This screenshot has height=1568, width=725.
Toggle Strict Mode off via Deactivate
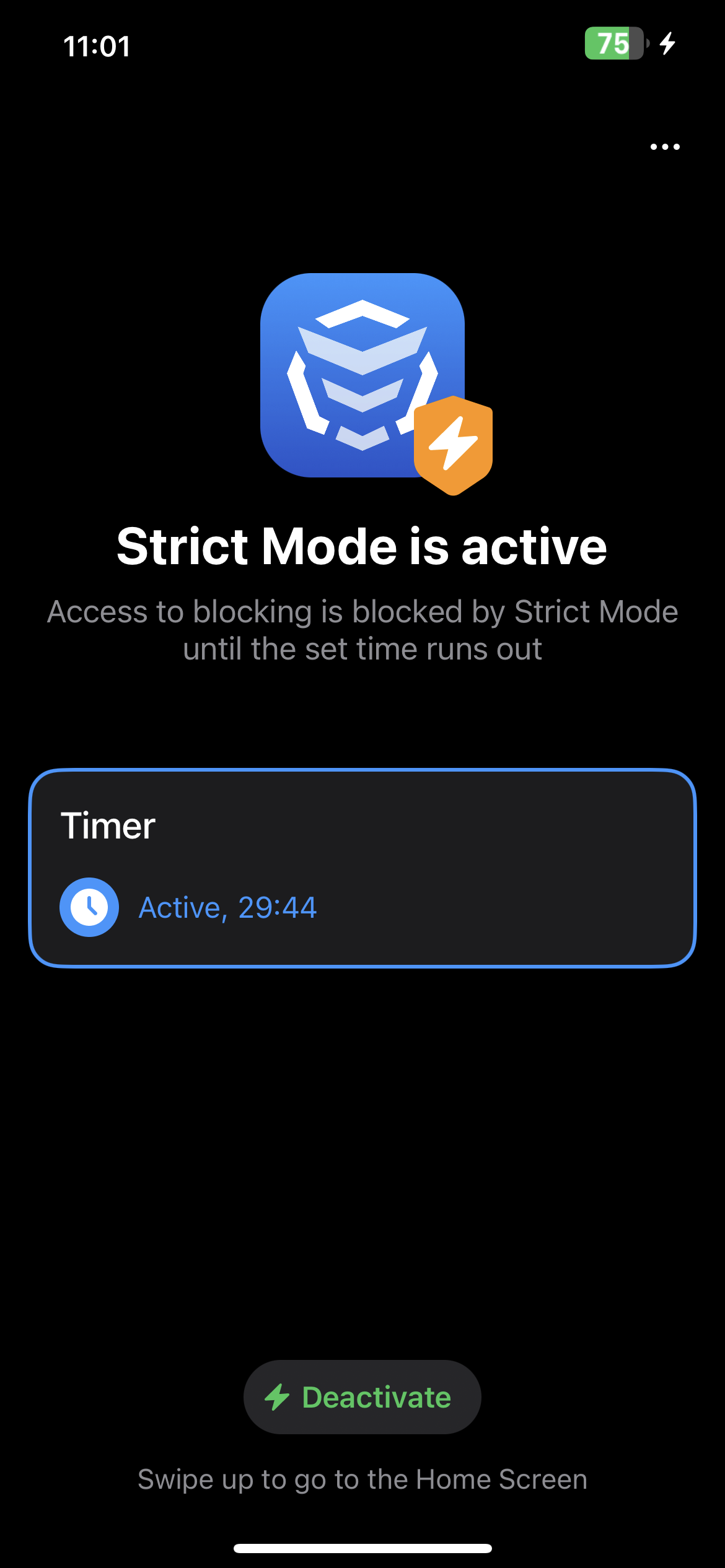[x=362, y=1396]
